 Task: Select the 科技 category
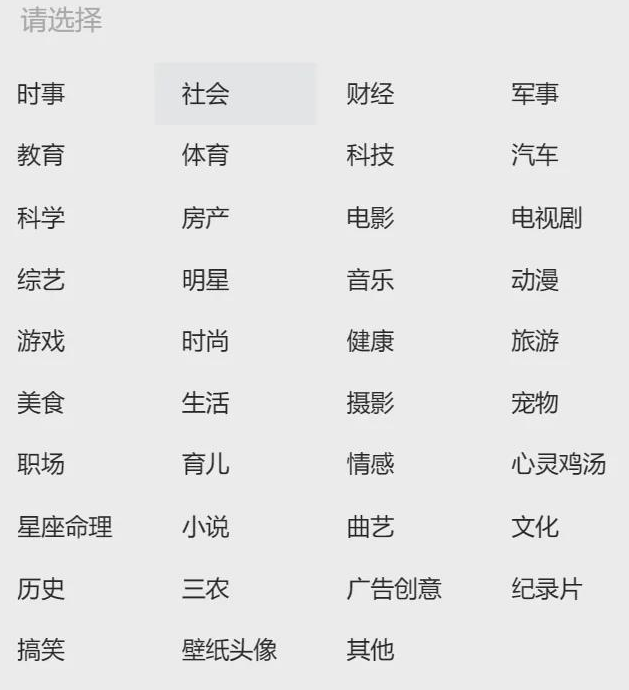coord(370,156)
